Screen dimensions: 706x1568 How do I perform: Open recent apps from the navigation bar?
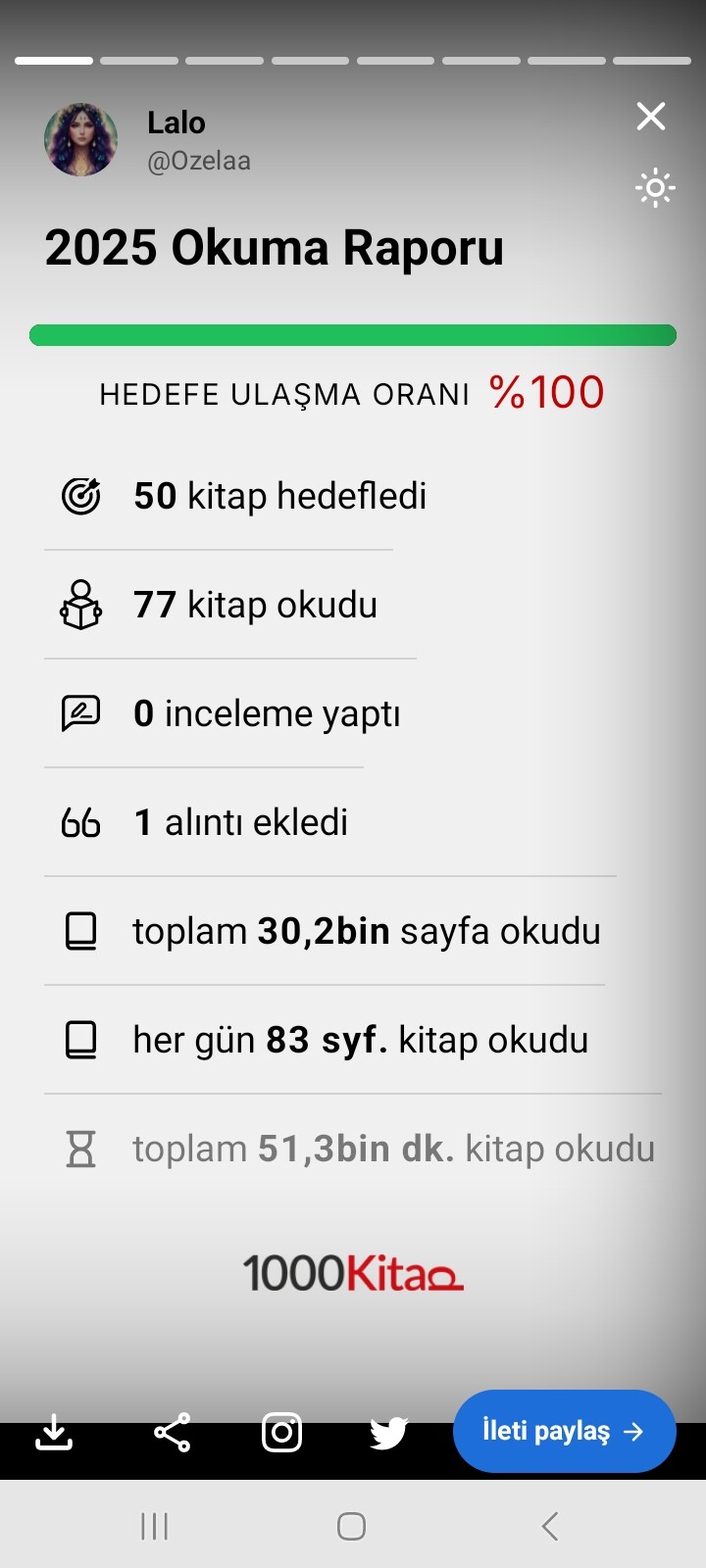[x=155, y=1526]
